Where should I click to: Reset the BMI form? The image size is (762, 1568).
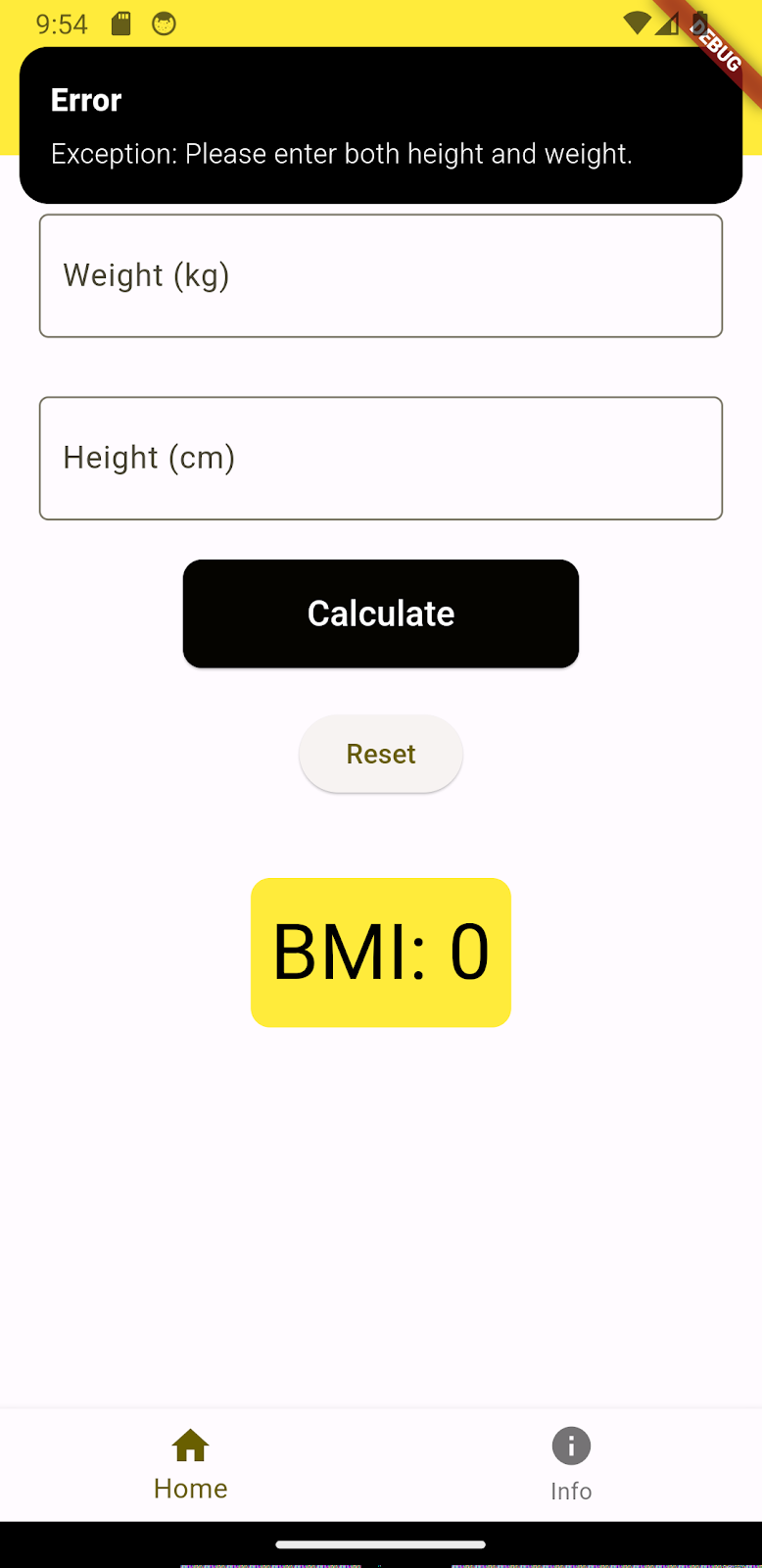381,754
